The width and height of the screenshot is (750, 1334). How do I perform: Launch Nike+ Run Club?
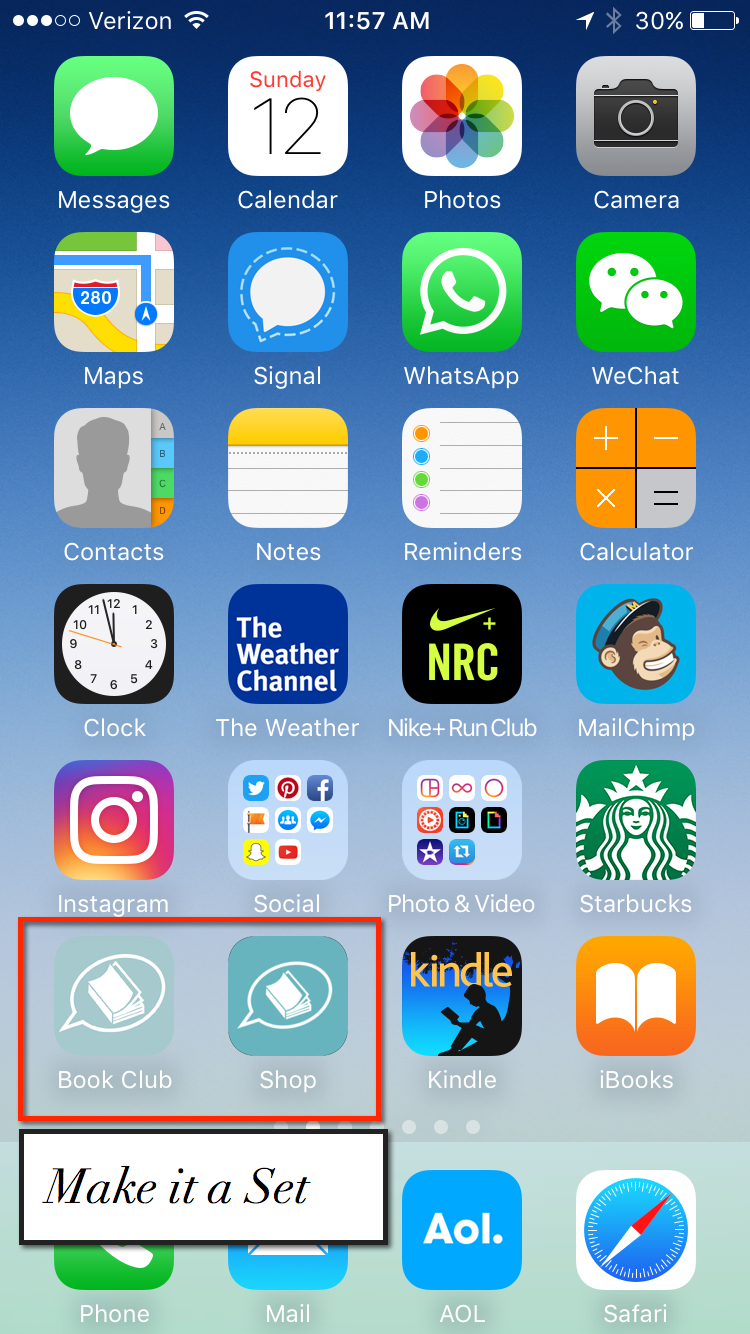[461, 643]
